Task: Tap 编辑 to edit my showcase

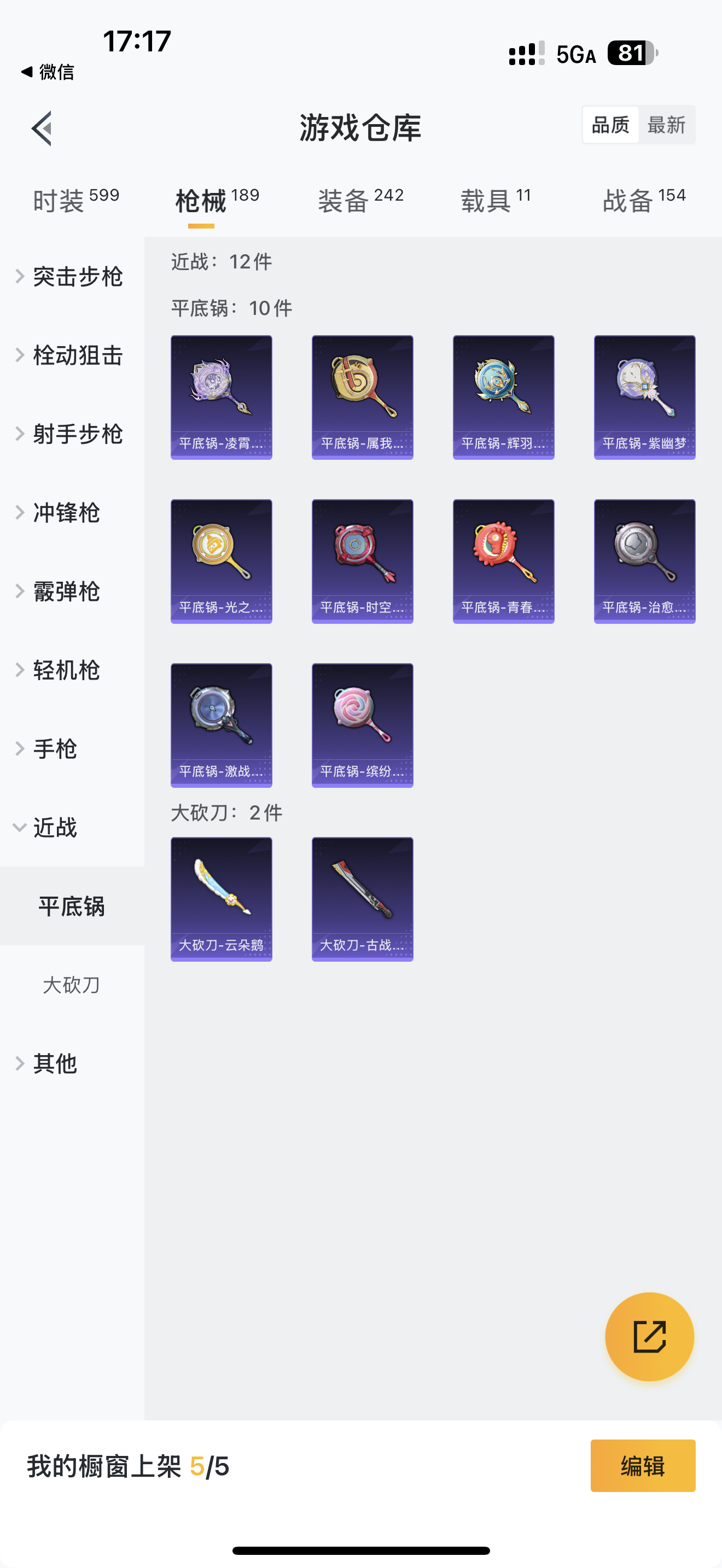Action: 642,1466
